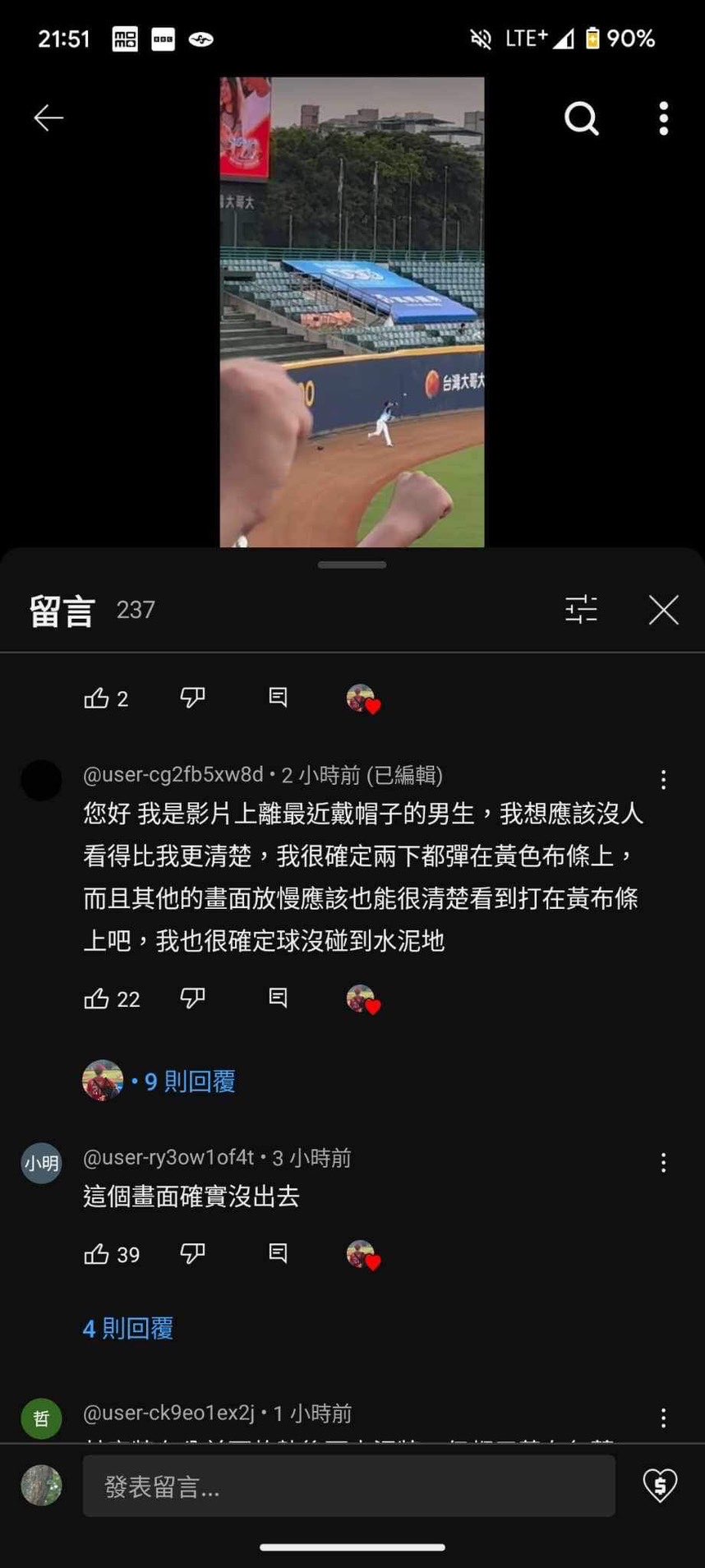Close the comments panel
705x1568 pixels.
(663, 610)
